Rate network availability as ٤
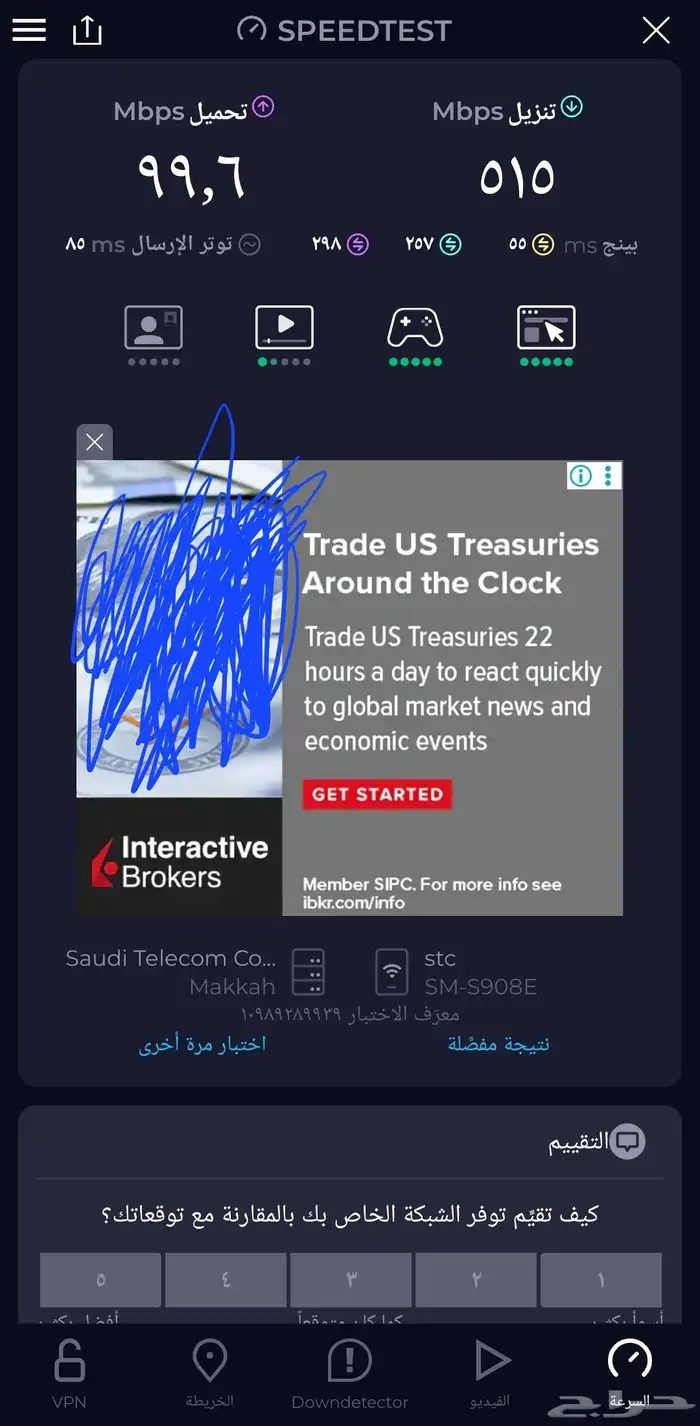 pos(225,1279)
